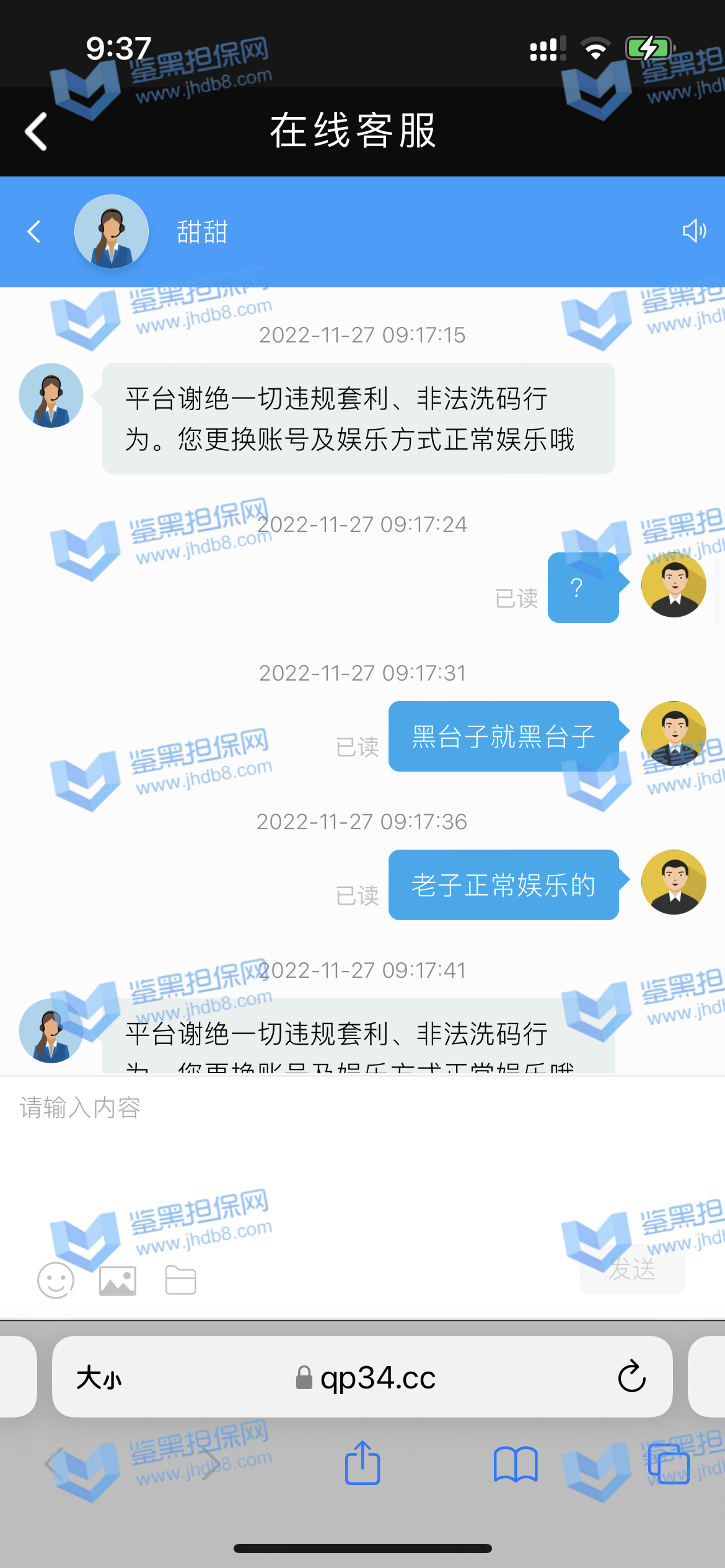The width and height of the screenshot is (725, 1568).
Task: Attach a picture to the chat
Action: click(118, 1281)
